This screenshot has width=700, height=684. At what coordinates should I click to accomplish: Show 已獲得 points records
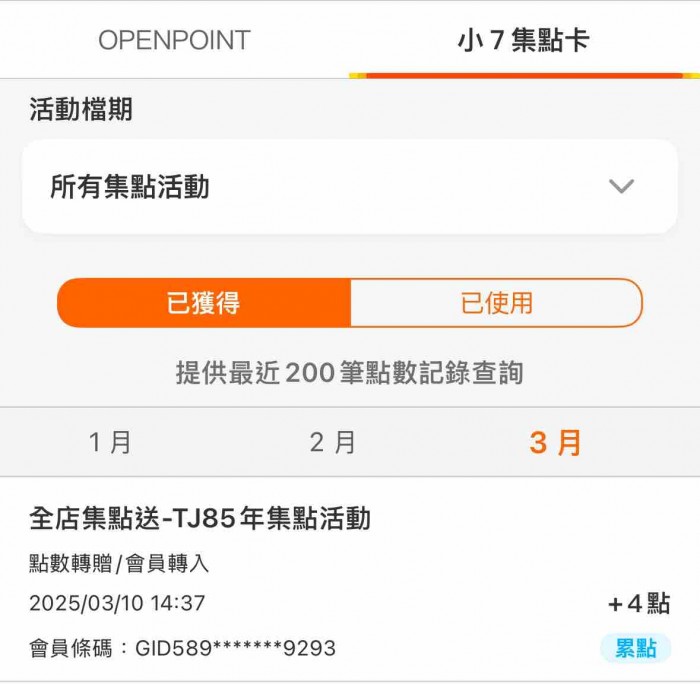[204, 303]
